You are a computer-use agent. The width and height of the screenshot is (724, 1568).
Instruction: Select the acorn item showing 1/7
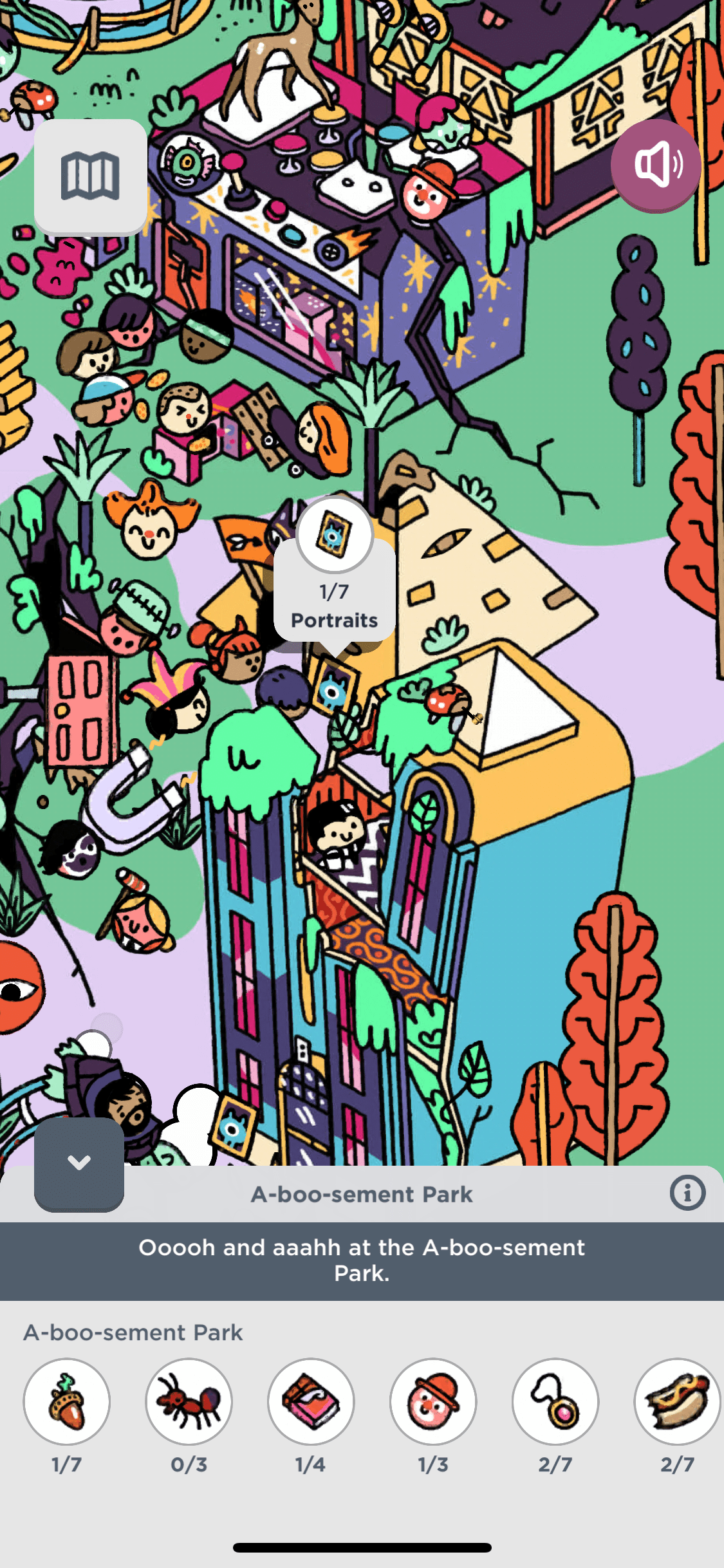67,1402
